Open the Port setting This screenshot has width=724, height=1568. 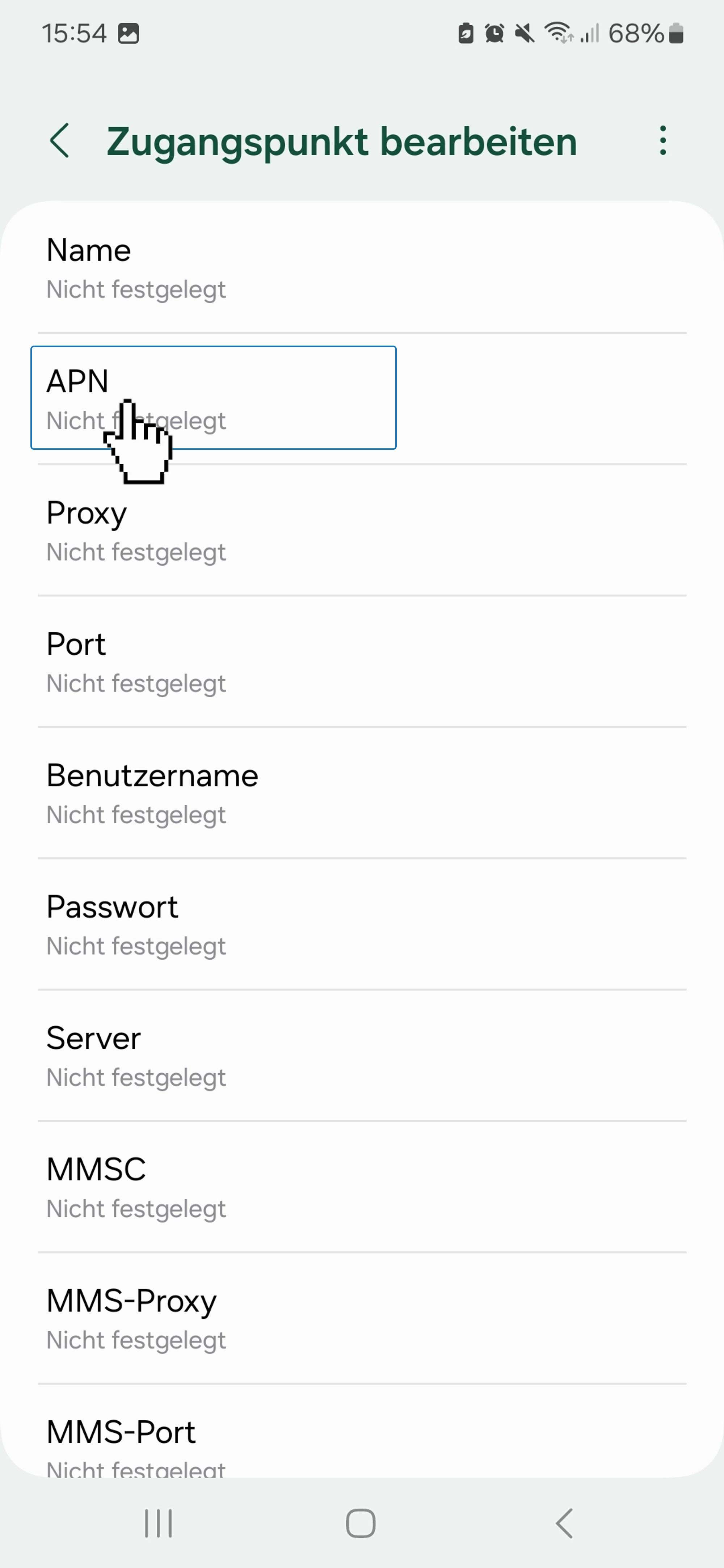[x=362, y=662]
